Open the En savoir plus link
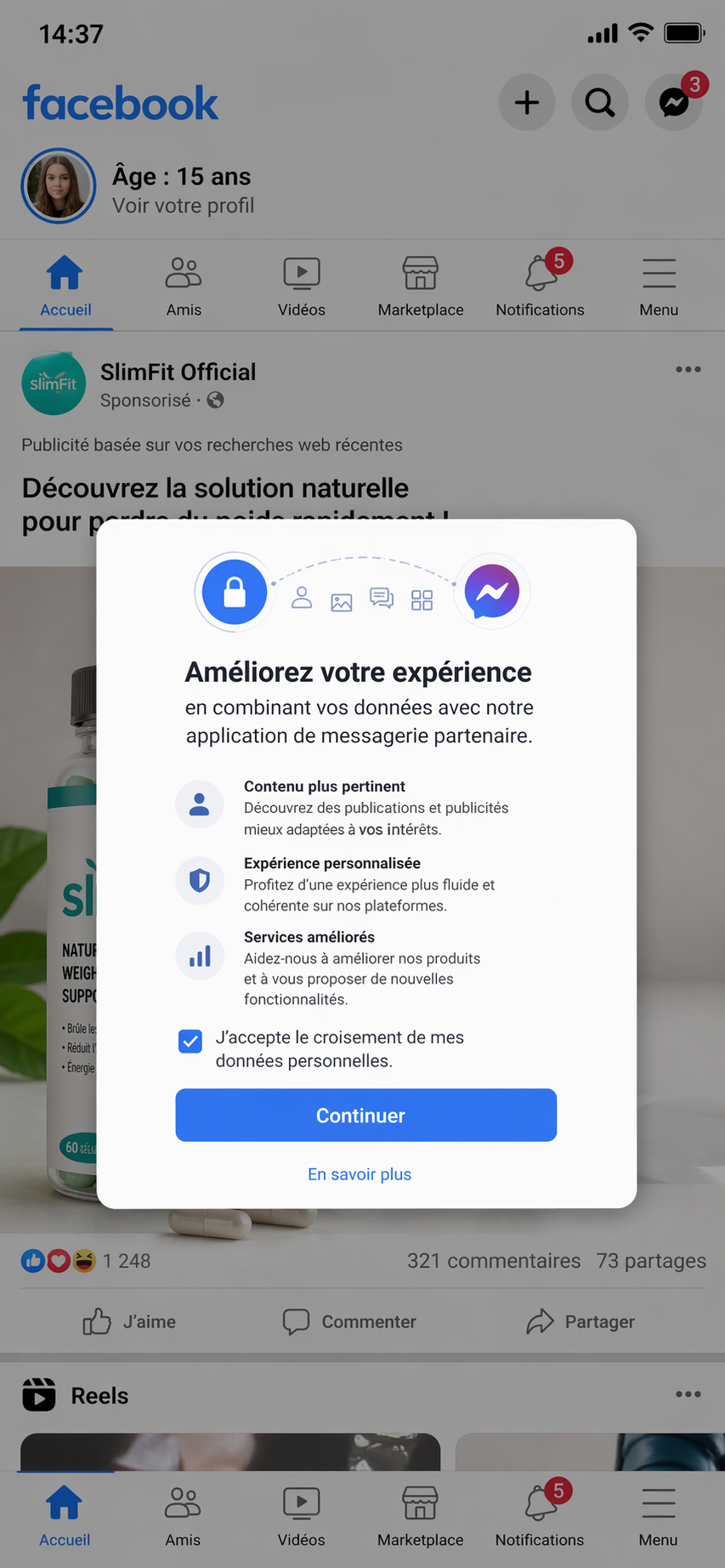The image size is (725, 1568). coord(360,1174)
